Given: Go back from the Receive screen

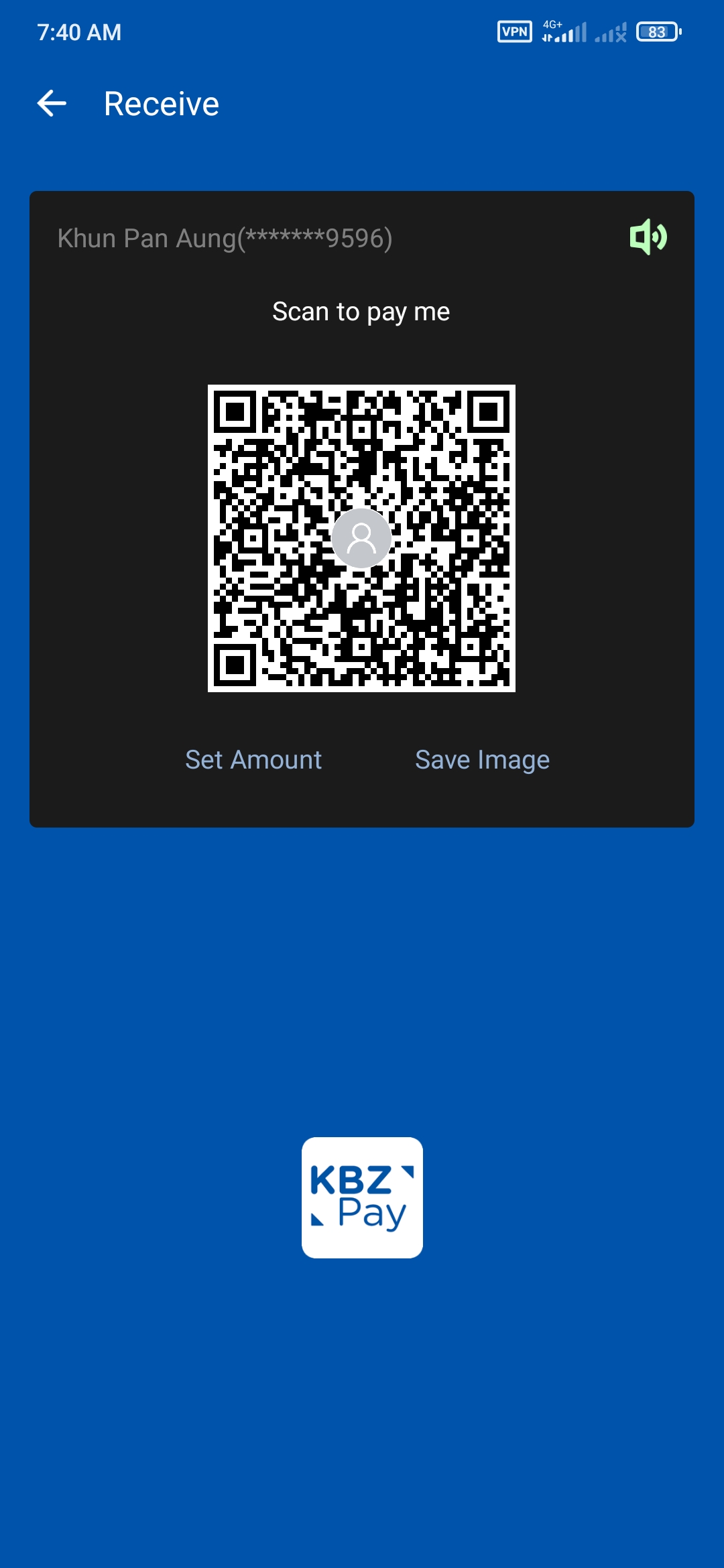Looking at the screenshot, I should click(x=52, y=104).
